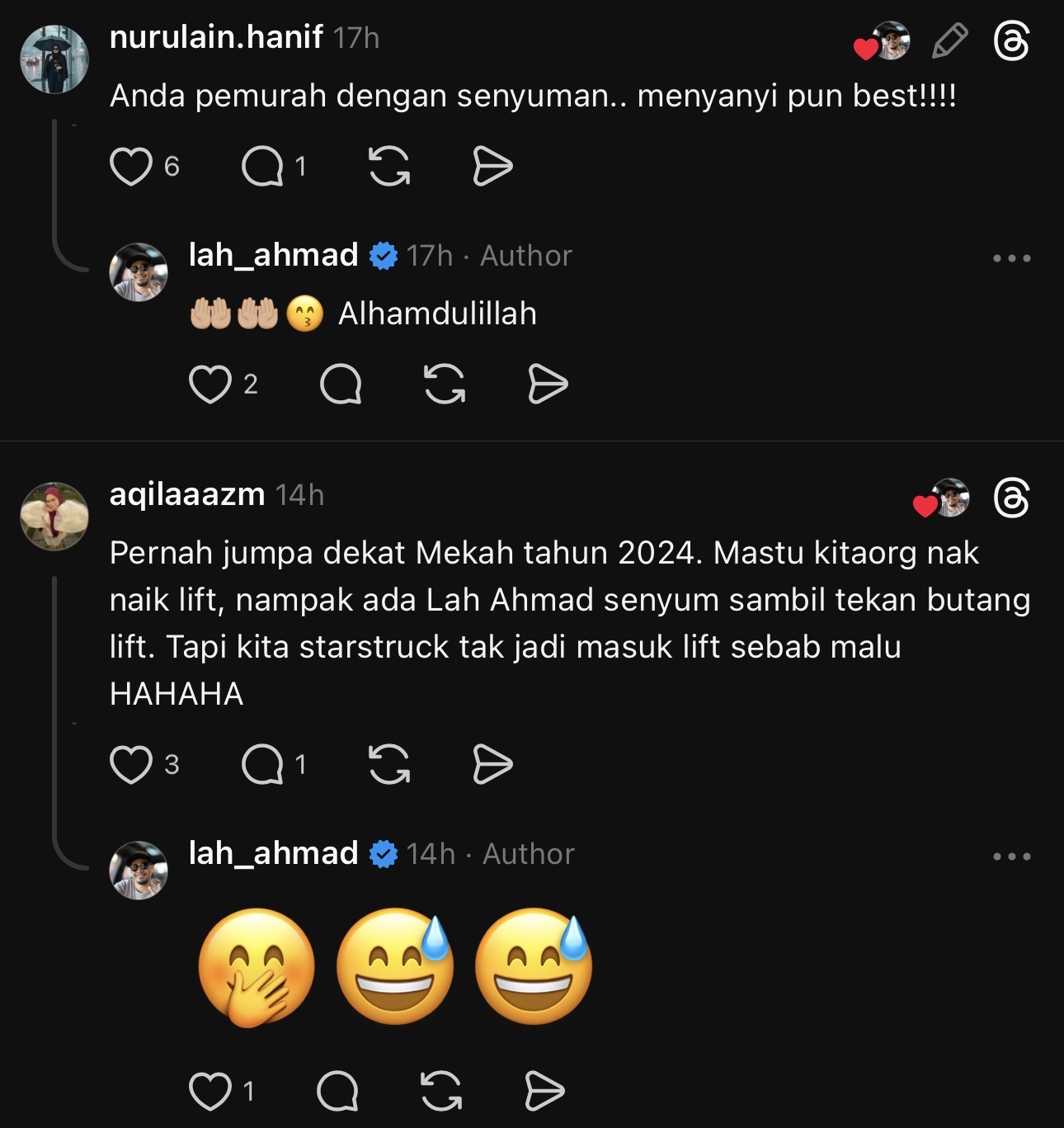Like aqilaaazm's comment

pos(131,765)
